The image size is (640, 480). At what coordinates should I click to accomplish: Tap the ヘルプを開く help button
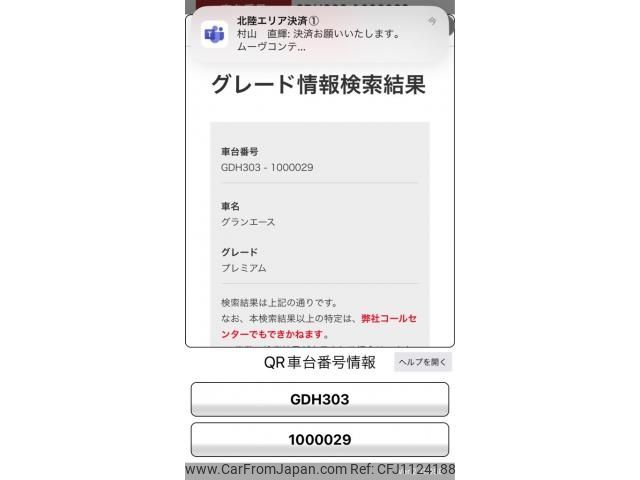(x=422, y=363)
